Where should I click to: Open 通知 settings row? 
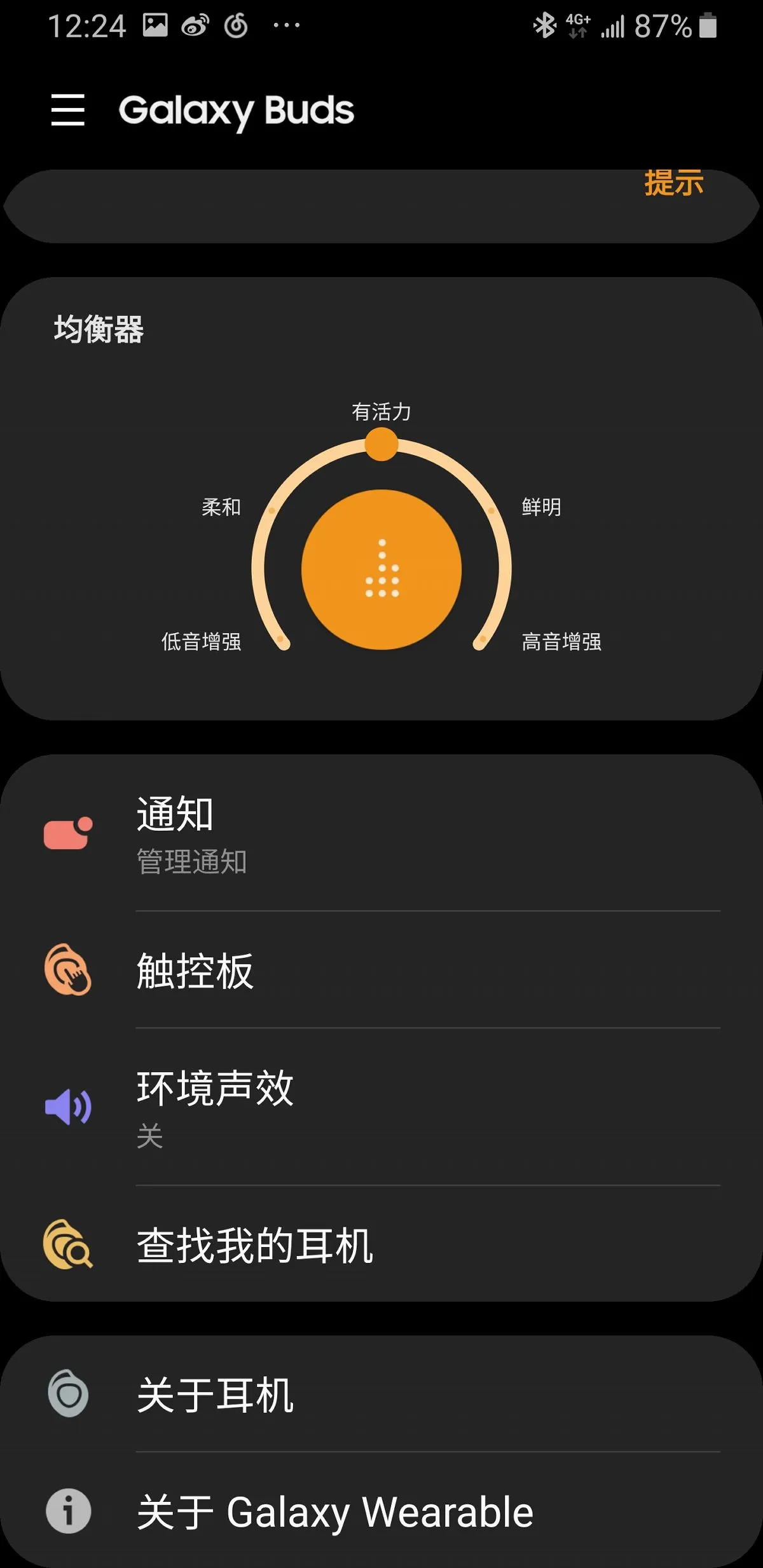click(x=381, y=834)
